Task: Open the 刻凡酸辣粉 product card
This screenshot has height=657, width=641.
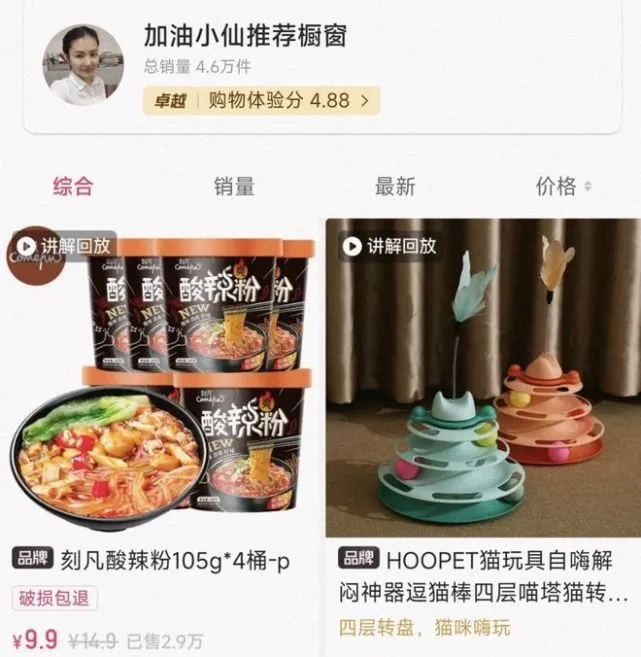Action: point(160,400)
